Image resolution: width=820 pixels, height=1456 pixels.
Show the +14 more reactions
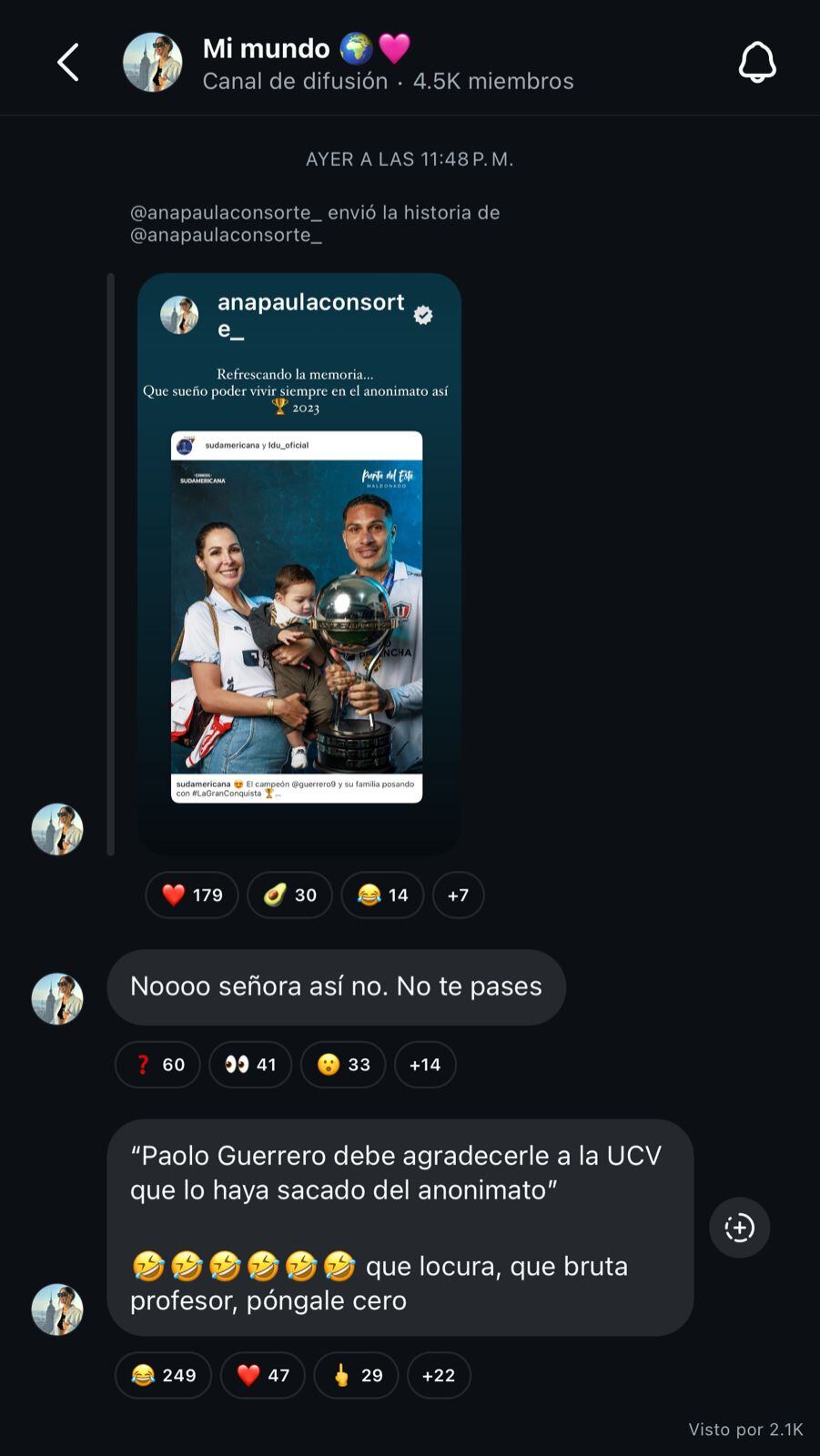tap(425, 1064)
